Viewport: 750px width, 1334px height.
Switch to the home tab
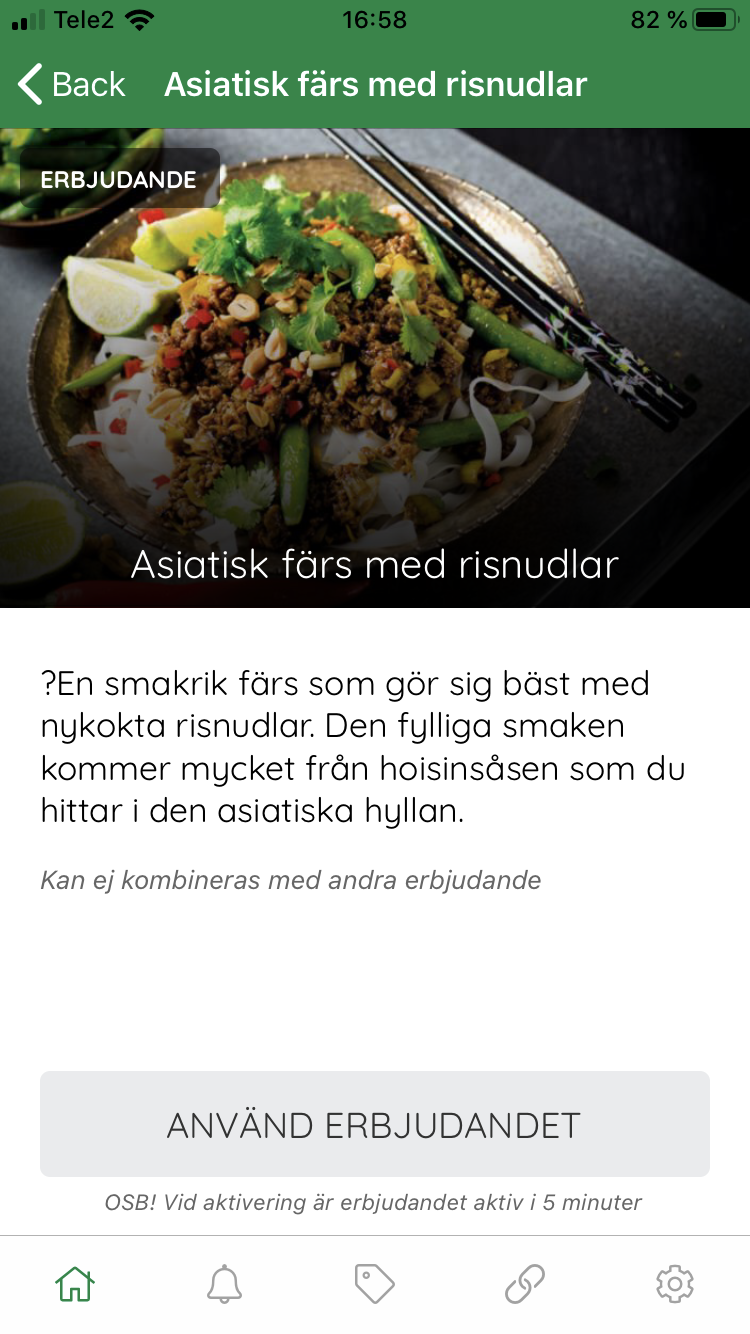coord(75,1283)
